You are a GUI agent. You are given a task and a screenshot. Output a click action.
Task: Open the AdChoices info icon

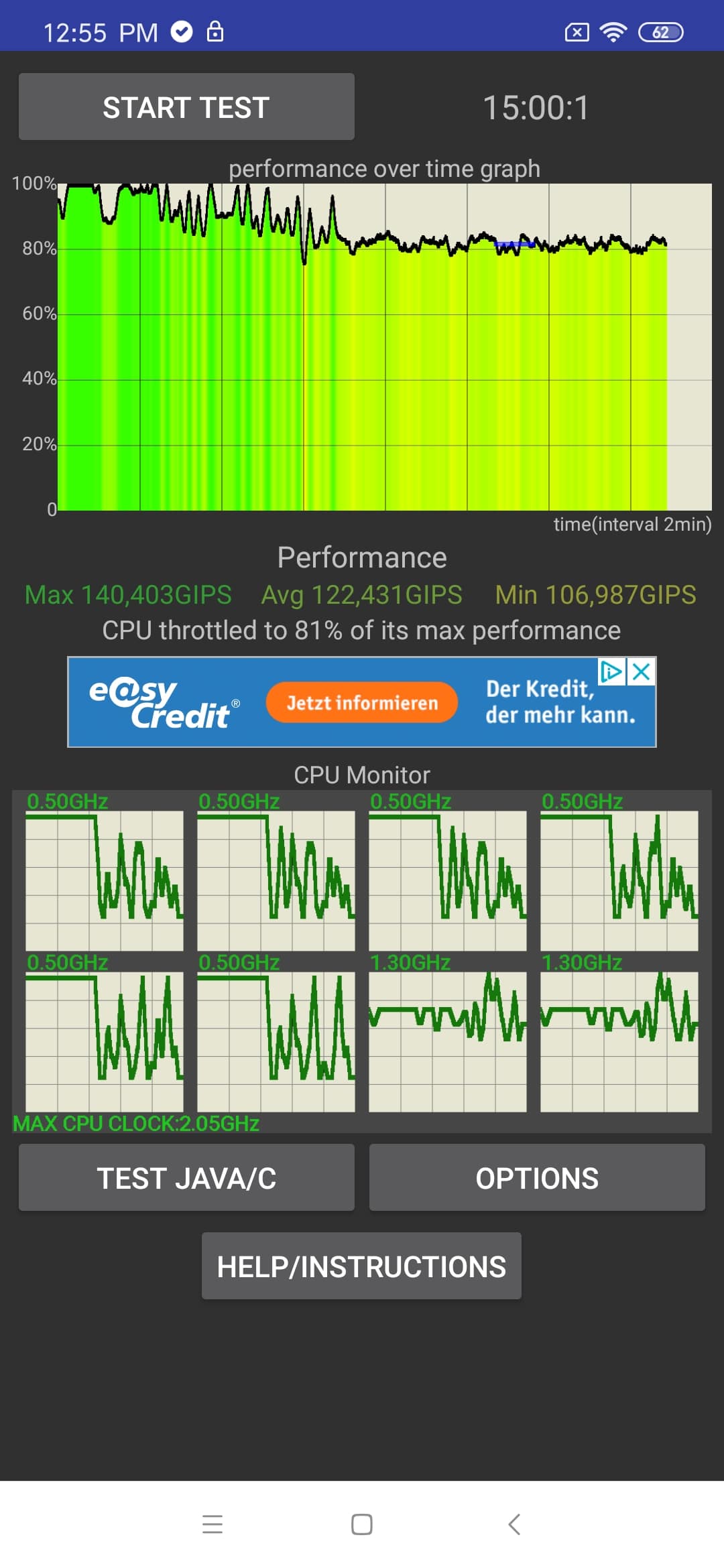click(x=612, y=671)
